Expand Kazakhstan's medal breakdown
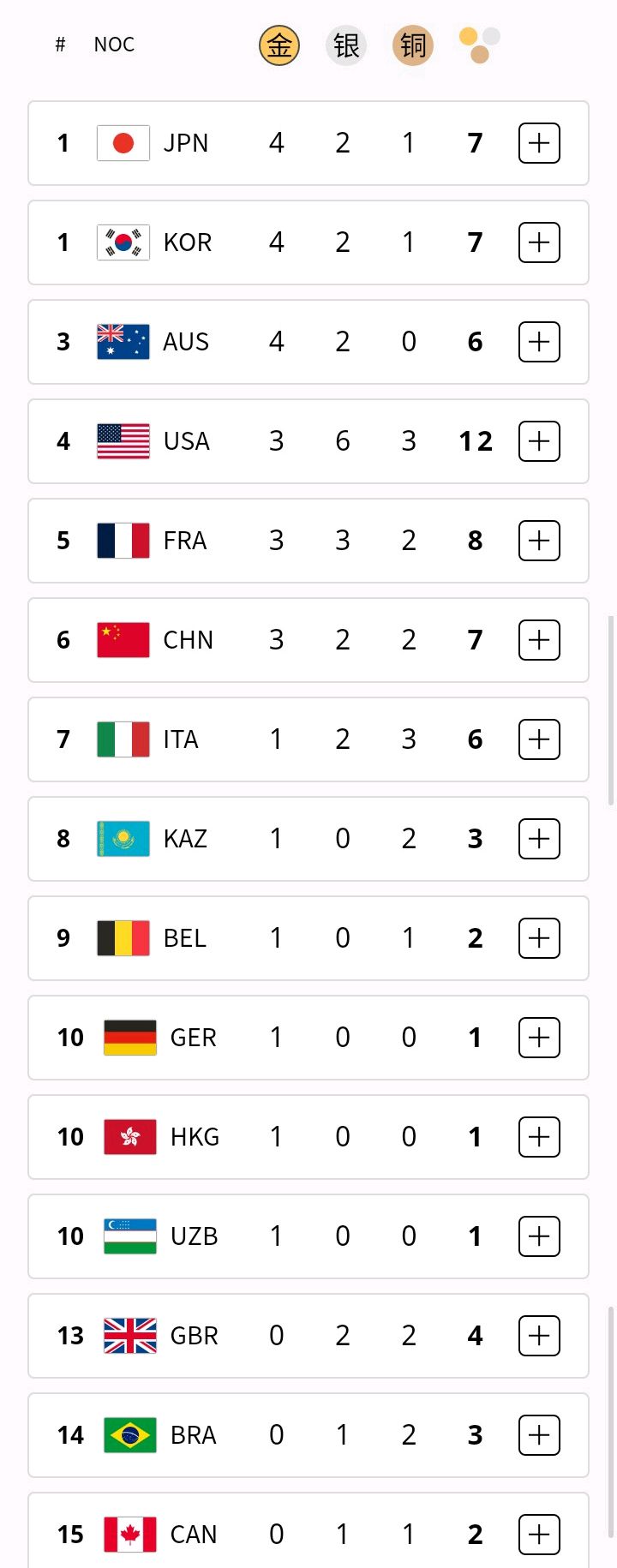The width and height of the screenshot is (617, 1568). point(539,839)
